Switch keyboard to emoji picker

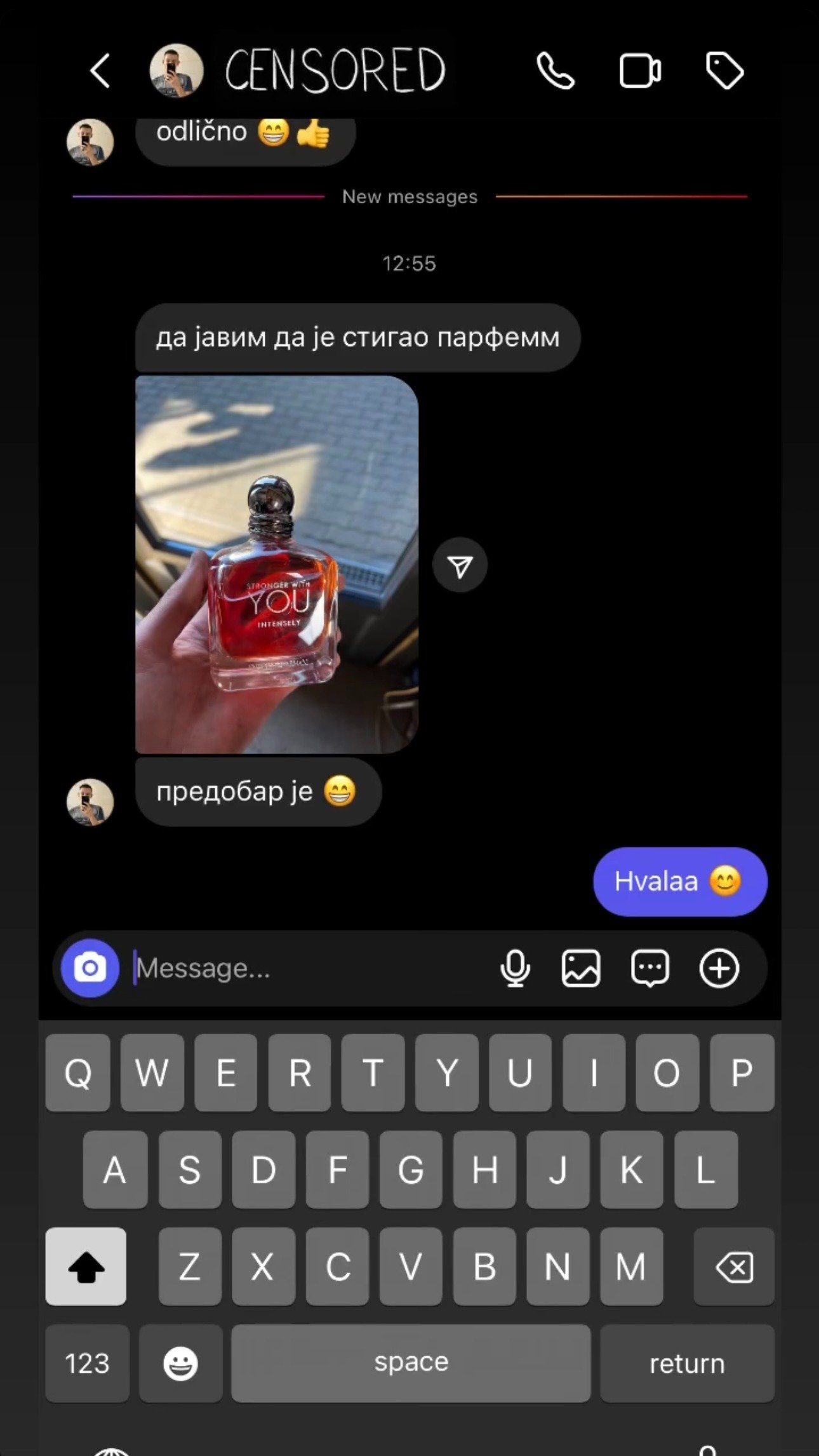click(x=181, y=1363)
